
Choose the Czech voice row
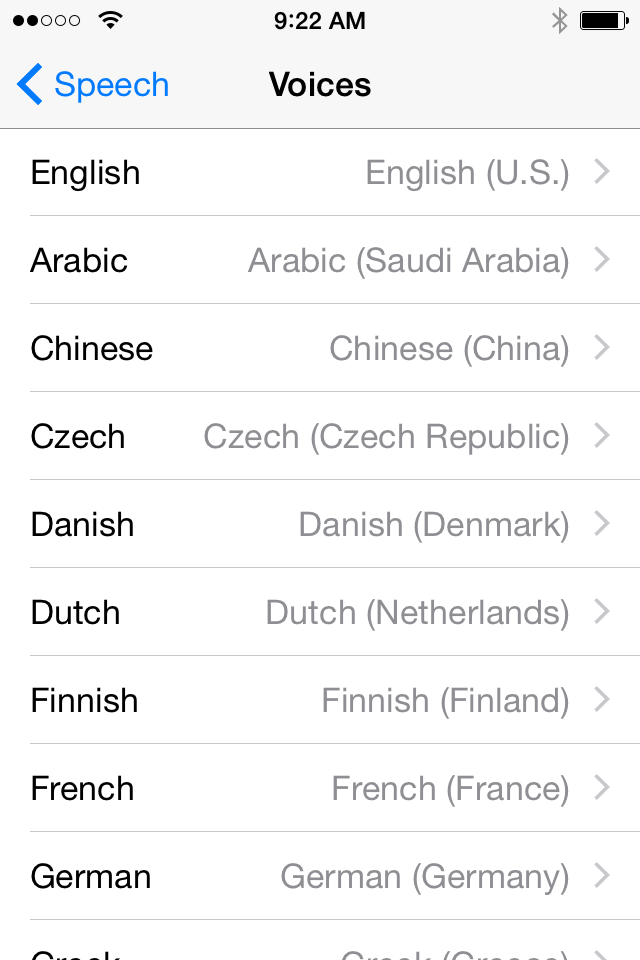[x=320, y=437]
